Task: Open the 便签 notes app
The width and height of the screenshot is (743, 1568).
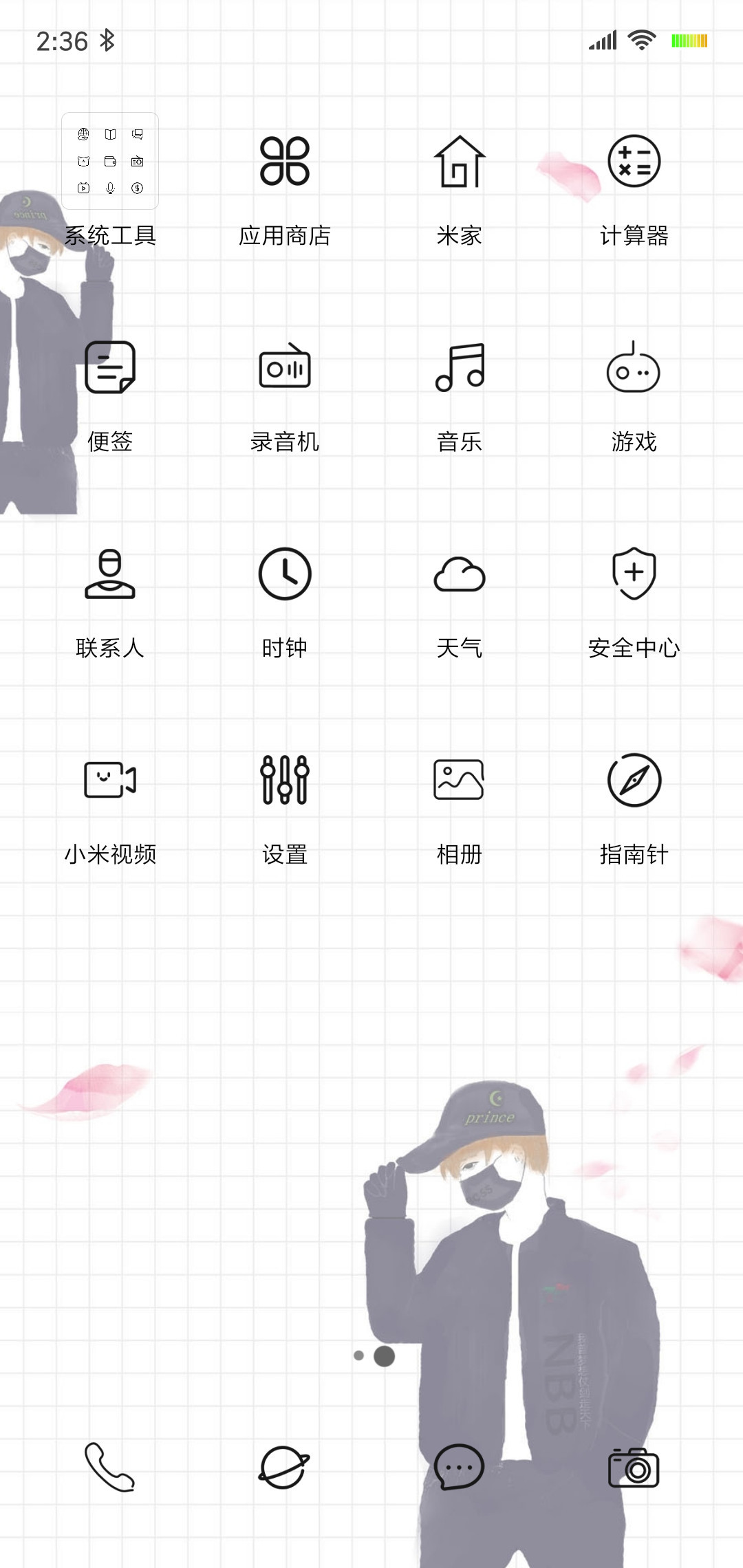Action: point(110,368)
